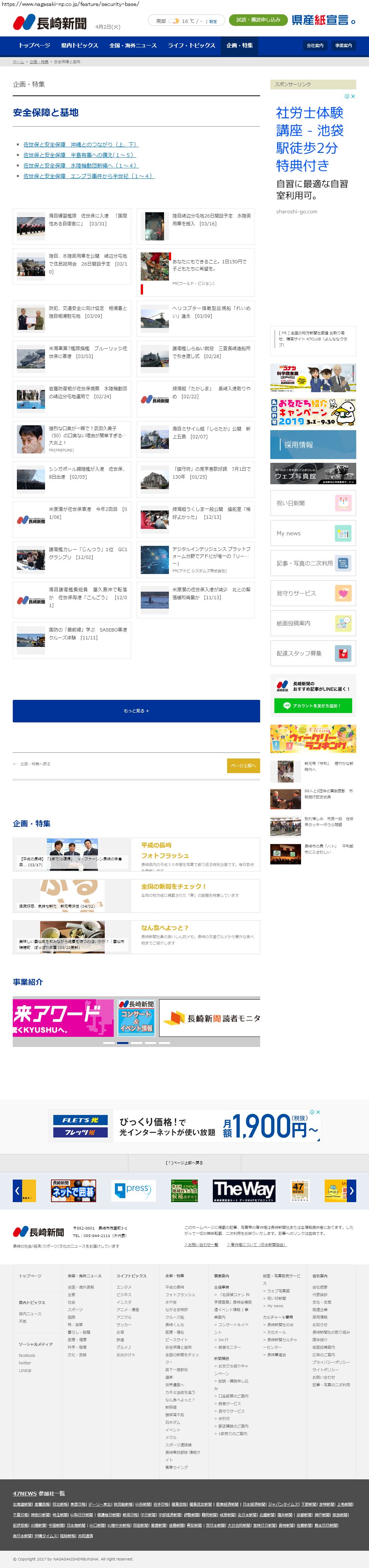Screen dimensions: 369x1568
Task: Open the 全国・海外ニュース tab
Action: tap(133, 46)
